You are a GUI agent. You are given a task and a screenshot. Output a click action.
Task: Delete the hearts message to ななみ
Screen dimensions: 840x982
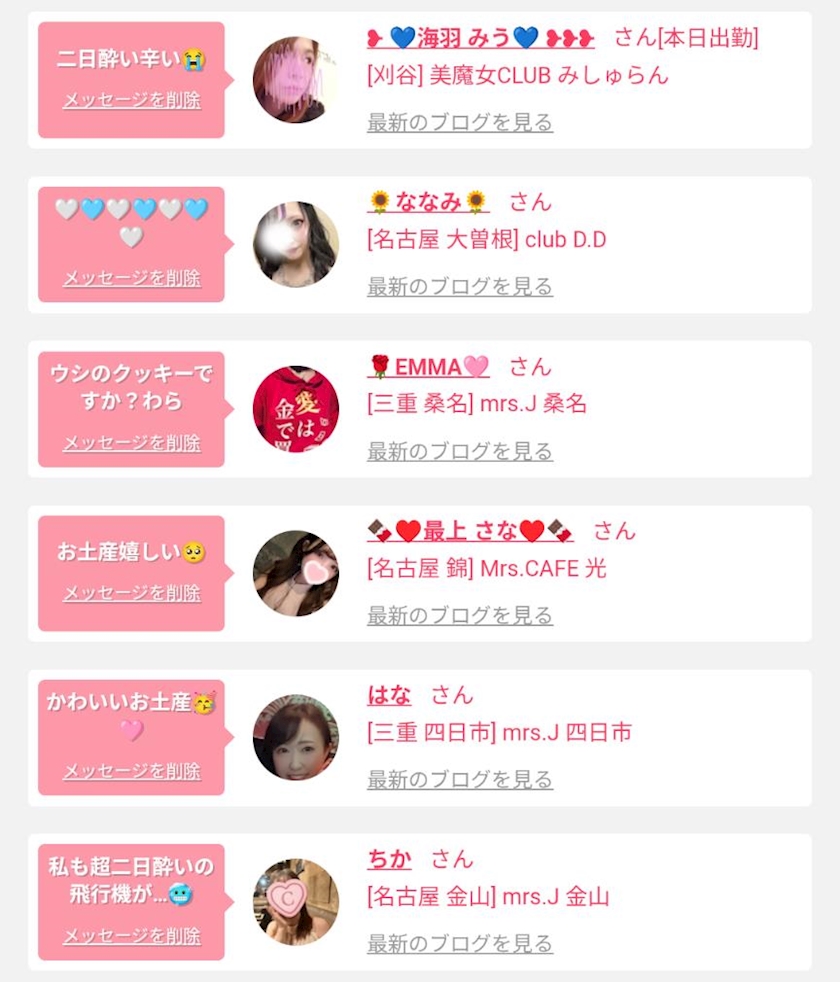(x=131, y=278)
